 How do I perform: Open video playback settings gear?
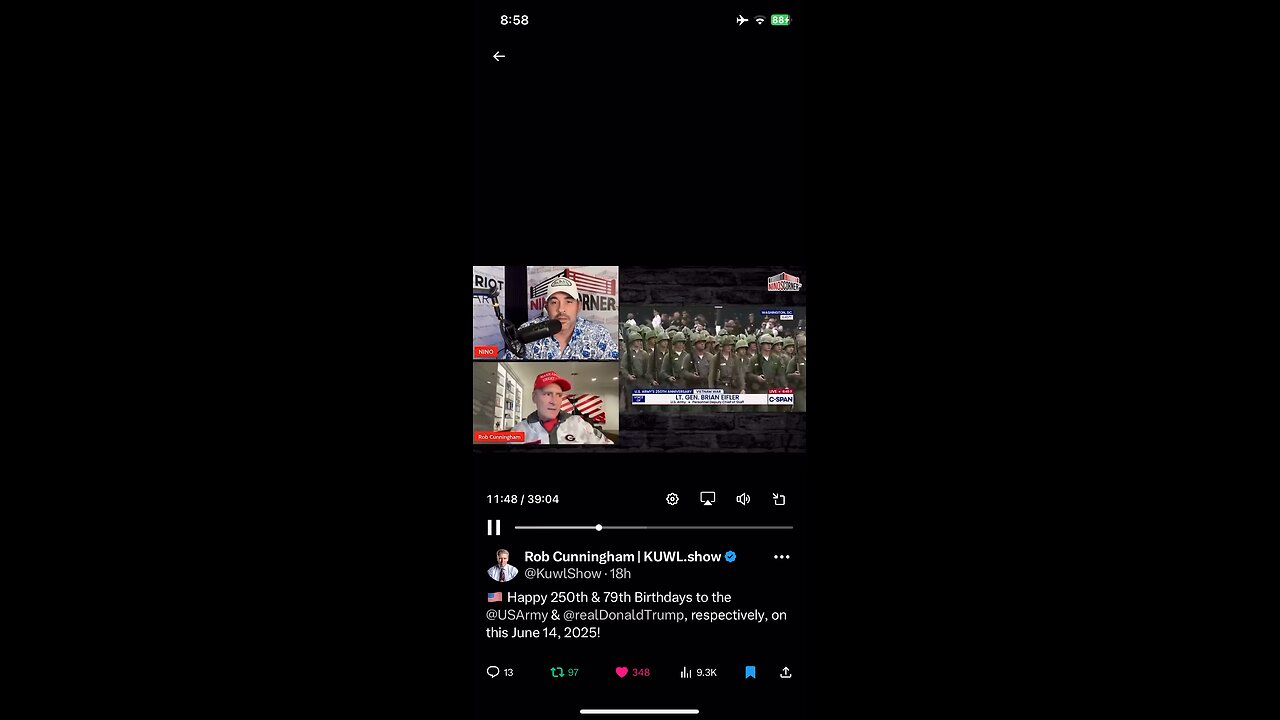pos(672,499)
